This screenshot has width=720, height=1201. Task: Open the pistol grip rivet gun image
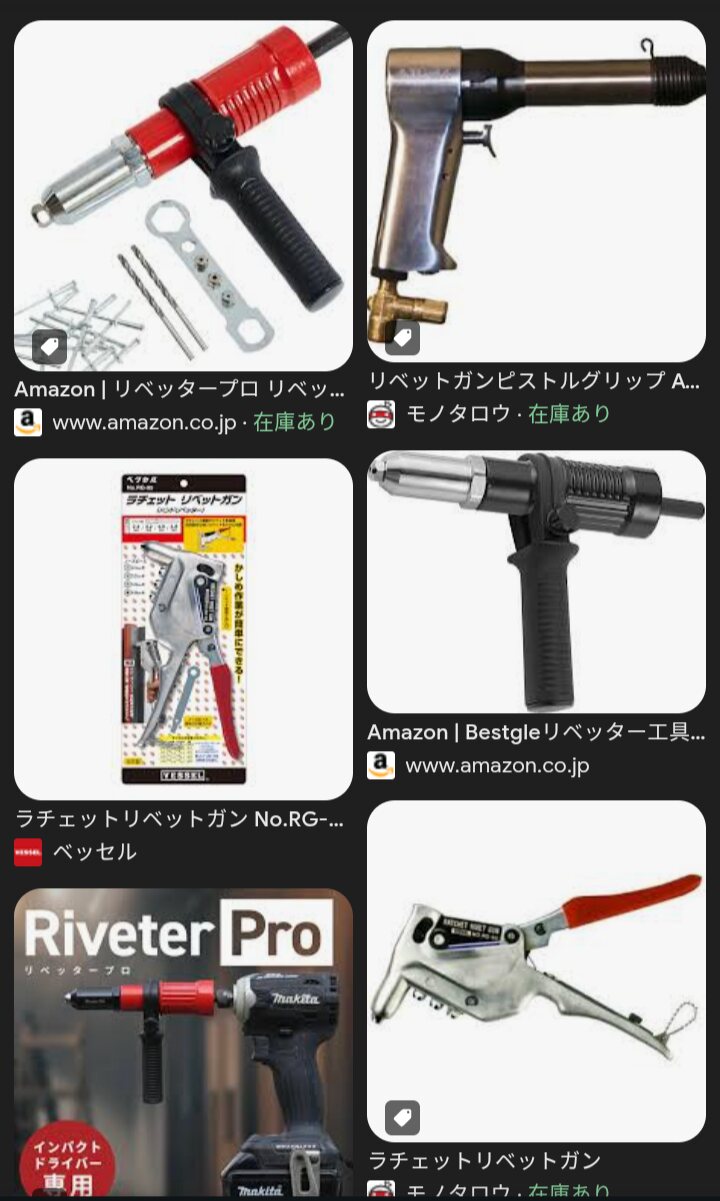pos(536,191)
